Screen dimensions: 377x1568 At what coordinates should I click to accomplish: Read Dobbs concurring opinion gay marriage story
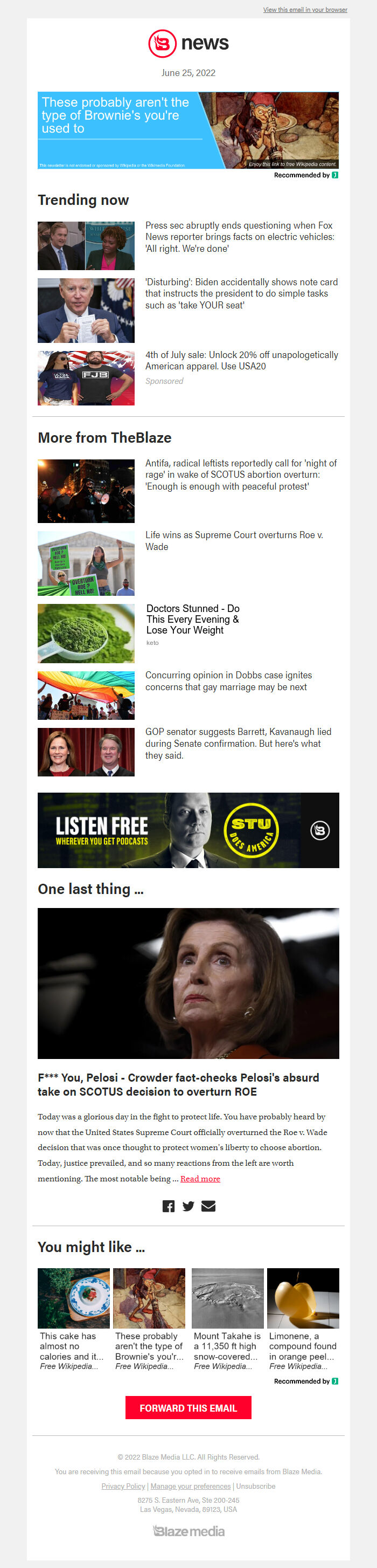tap(228, 681)
